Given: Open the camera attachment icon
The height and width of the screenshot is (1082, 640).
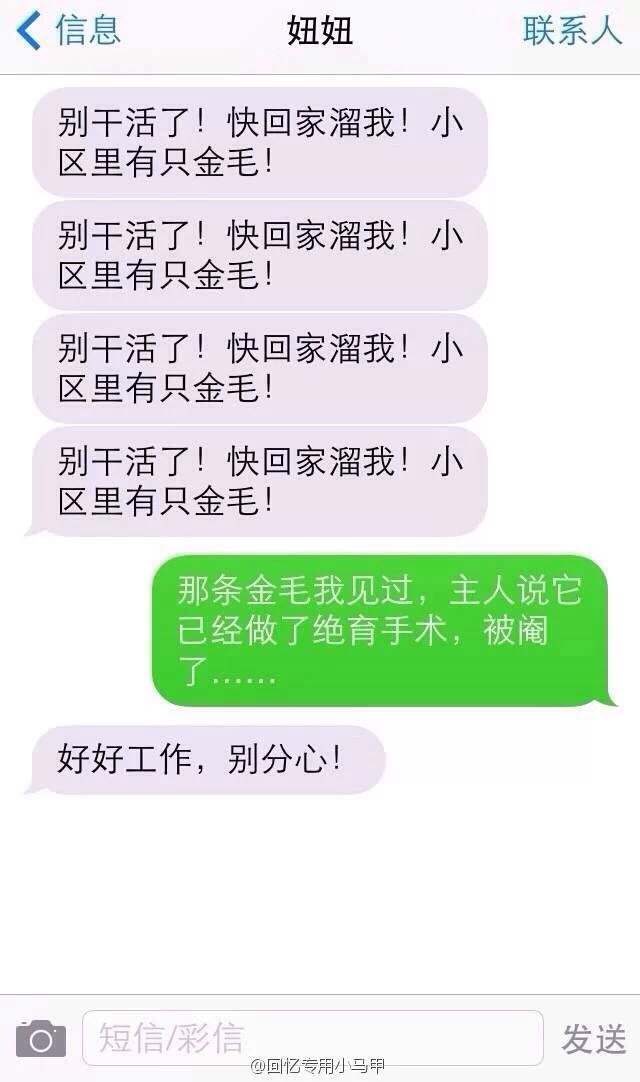Looking at the screenshot, I should coord(41,1038).
